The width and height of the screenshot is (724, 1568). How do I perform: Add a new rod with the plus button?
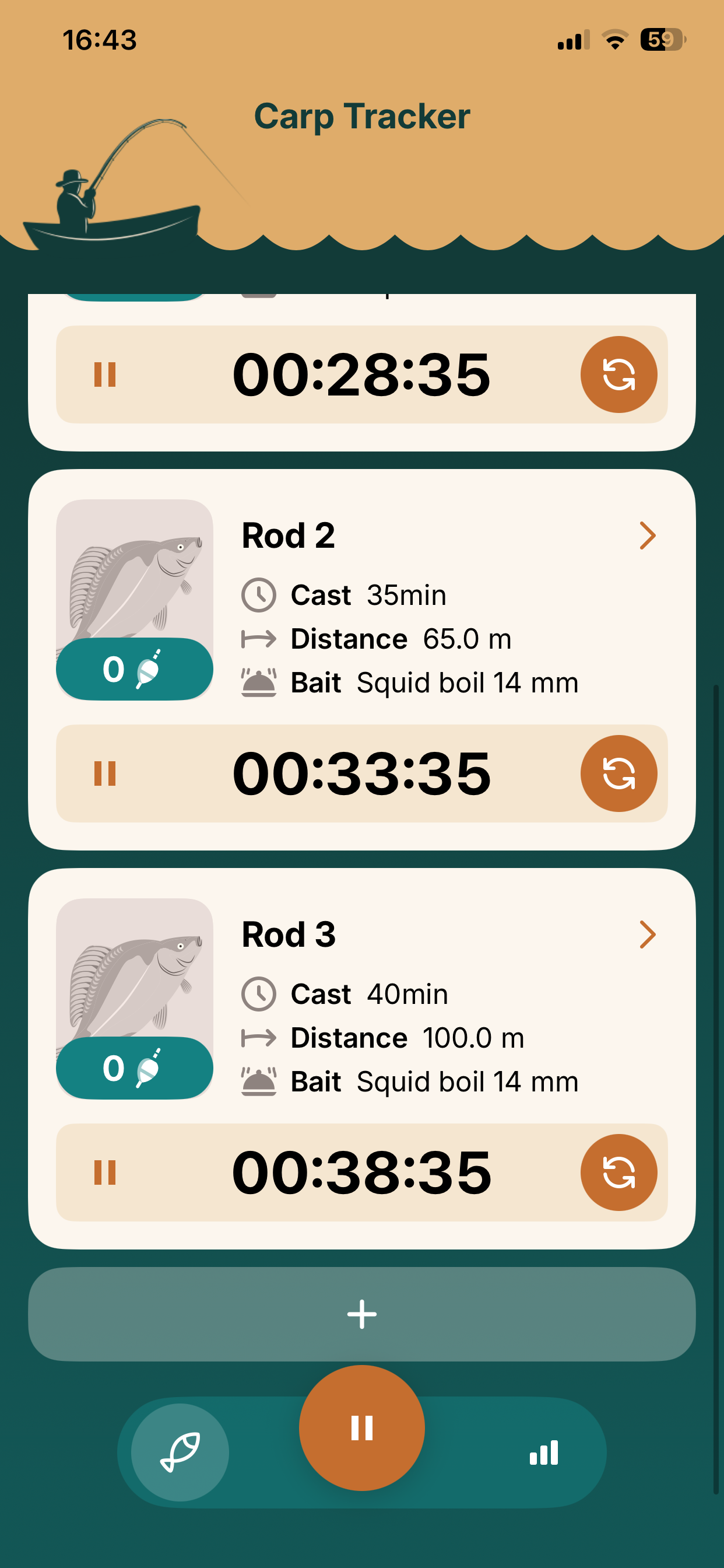(x=361, y=1313)
